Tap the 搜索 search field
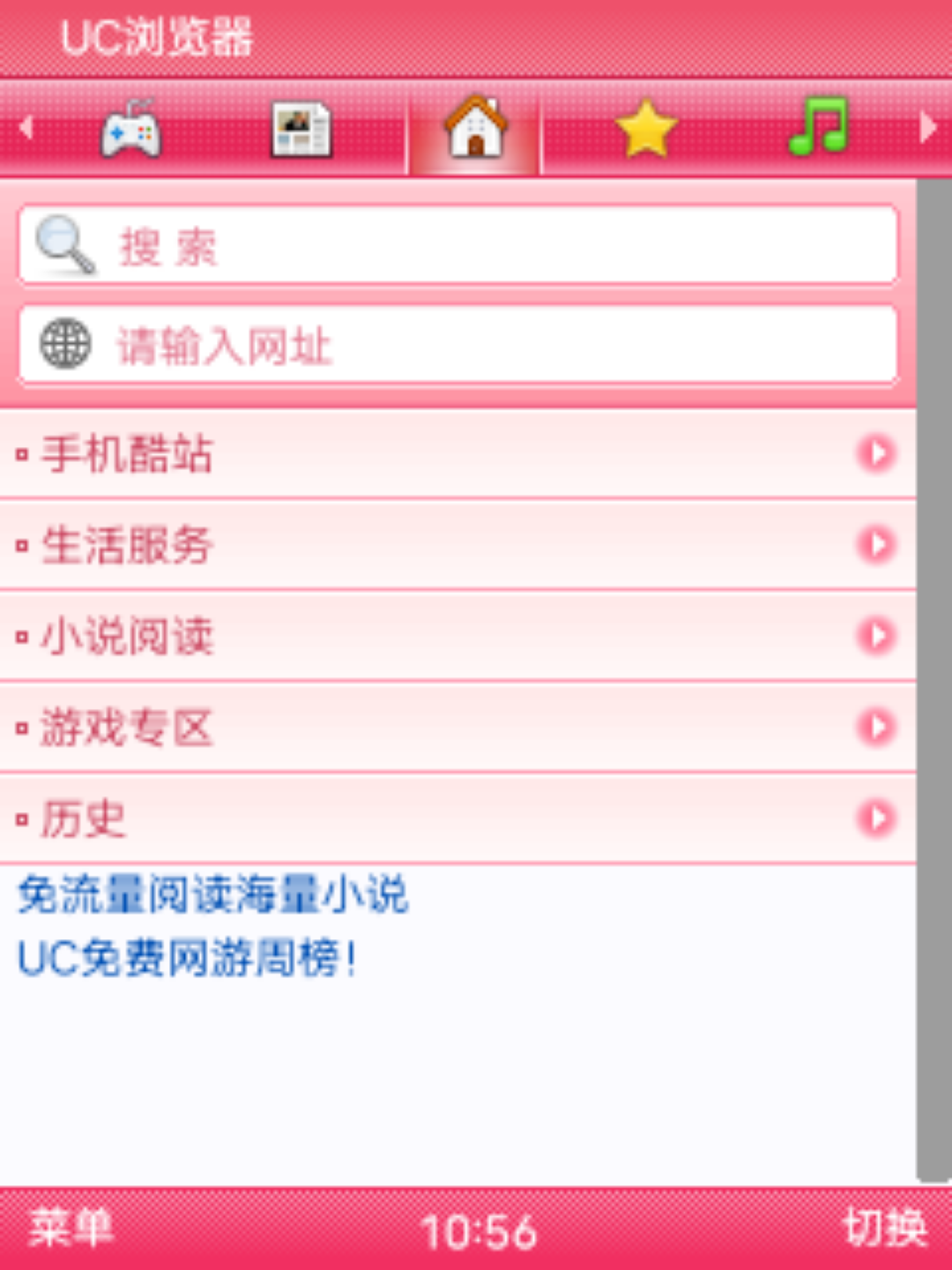 458,246
